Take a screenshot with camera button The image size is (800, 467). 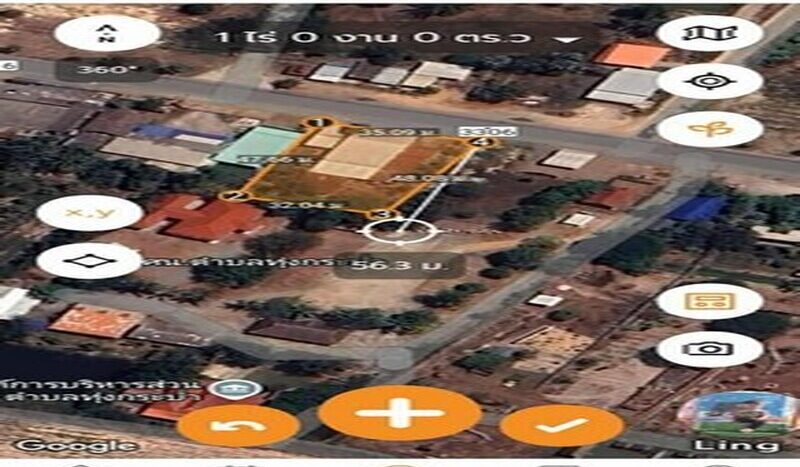coord(709,348)
